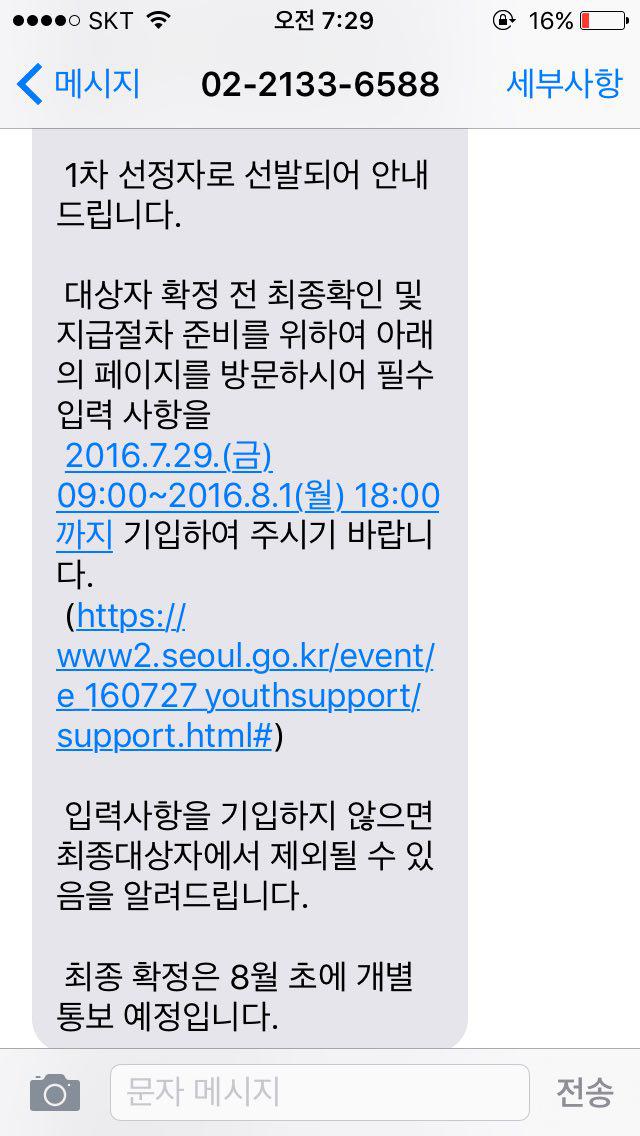
Task: Open 세부사항 for this conversation
Action: 564,84
